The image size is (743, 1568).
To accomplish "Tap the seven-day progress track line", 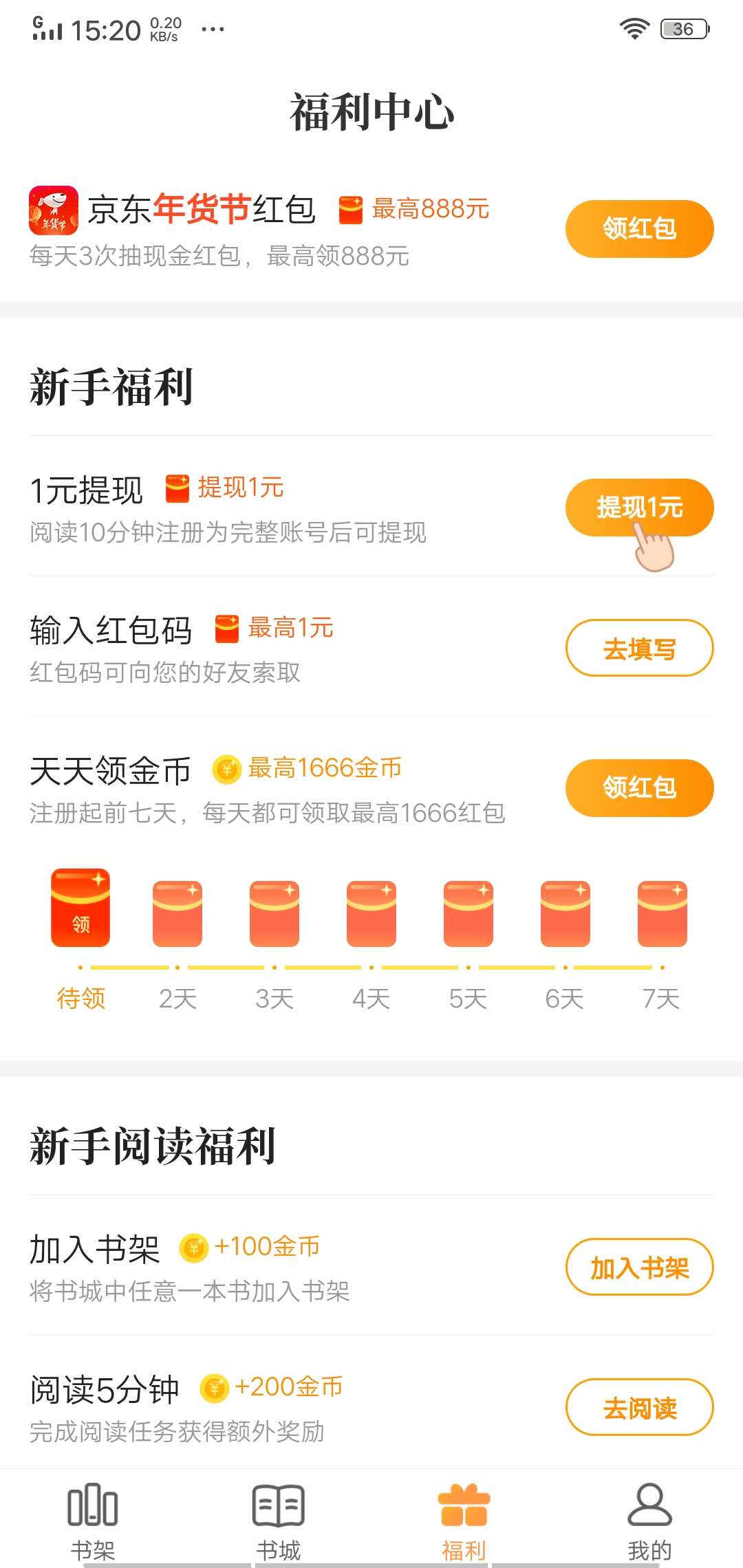I will pos(371,966).
